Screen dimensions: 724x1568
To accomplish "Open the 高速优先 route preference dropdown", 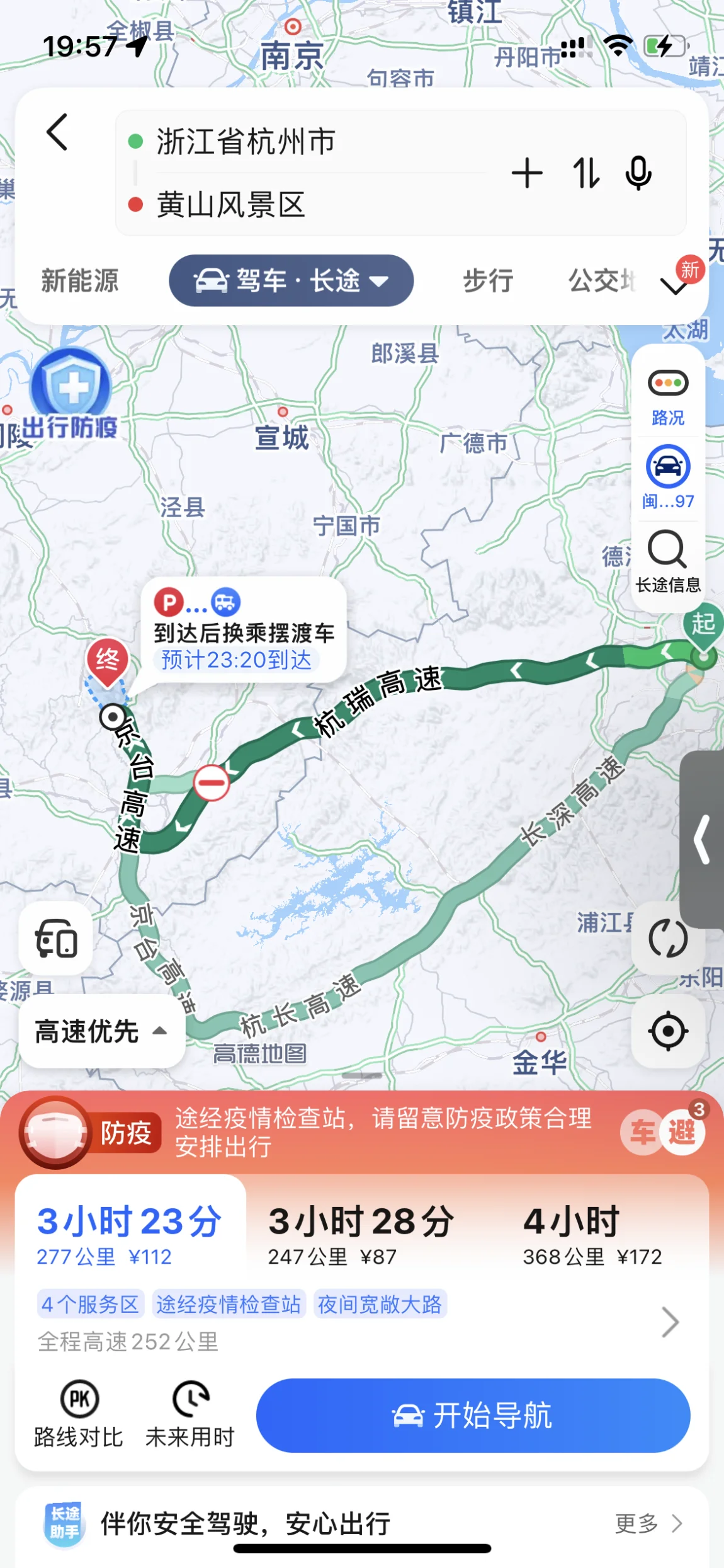I will point(101,1031).
